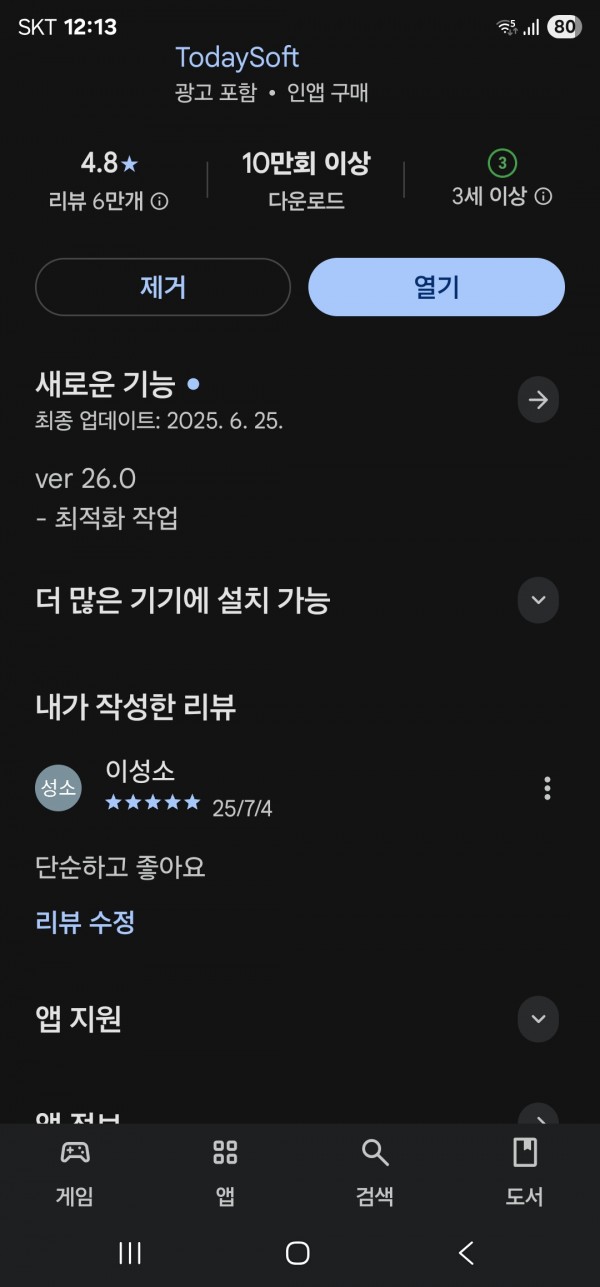600x1287 pixels.
Task: Tap 리뷰 수정 to edit my review
Action: (85, 922)
